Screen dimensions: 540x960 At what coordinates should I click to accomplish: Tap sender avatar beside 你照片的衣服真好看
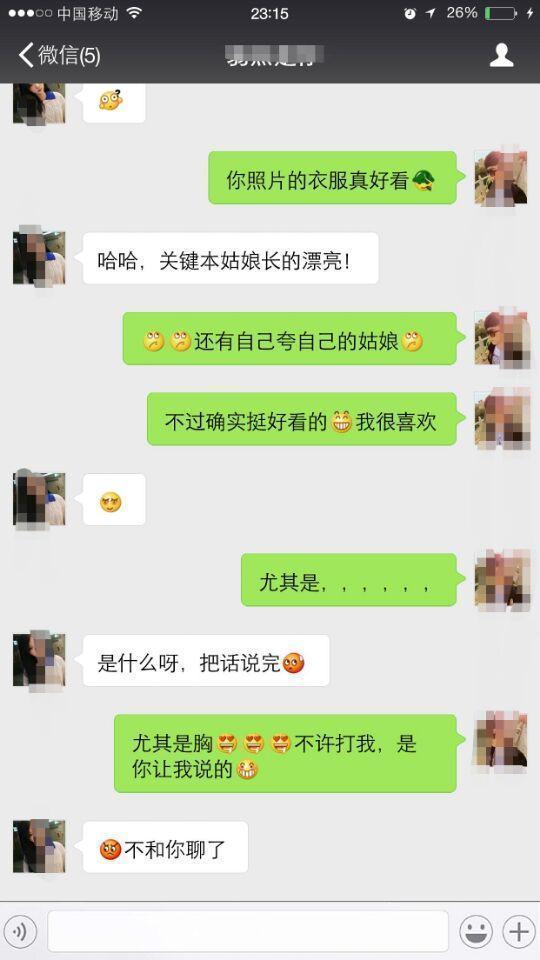tap(501, 177)
